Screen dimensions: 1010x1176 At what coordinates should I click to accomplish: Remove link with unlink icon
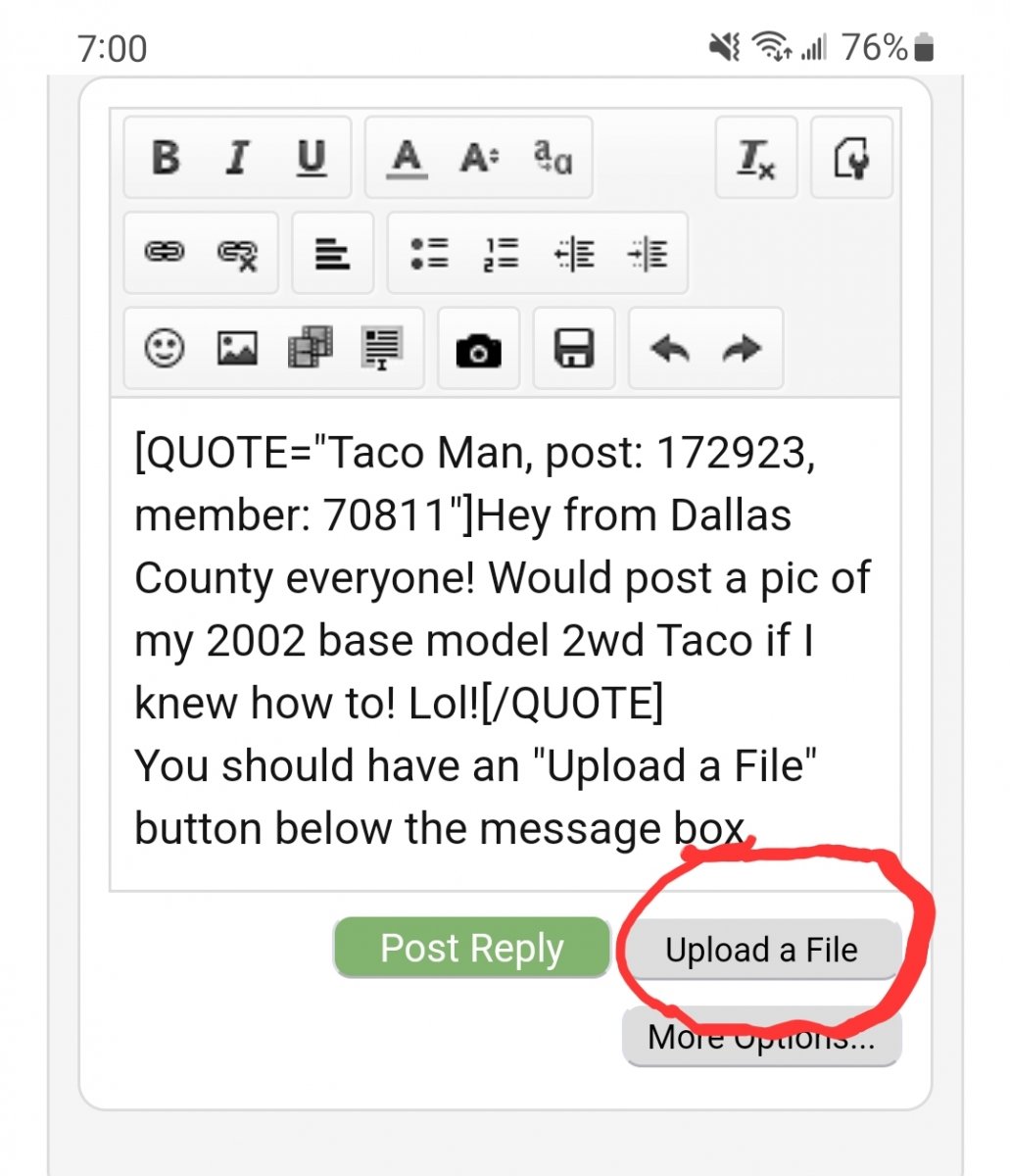pyautogui.click(x=237, y=253)
